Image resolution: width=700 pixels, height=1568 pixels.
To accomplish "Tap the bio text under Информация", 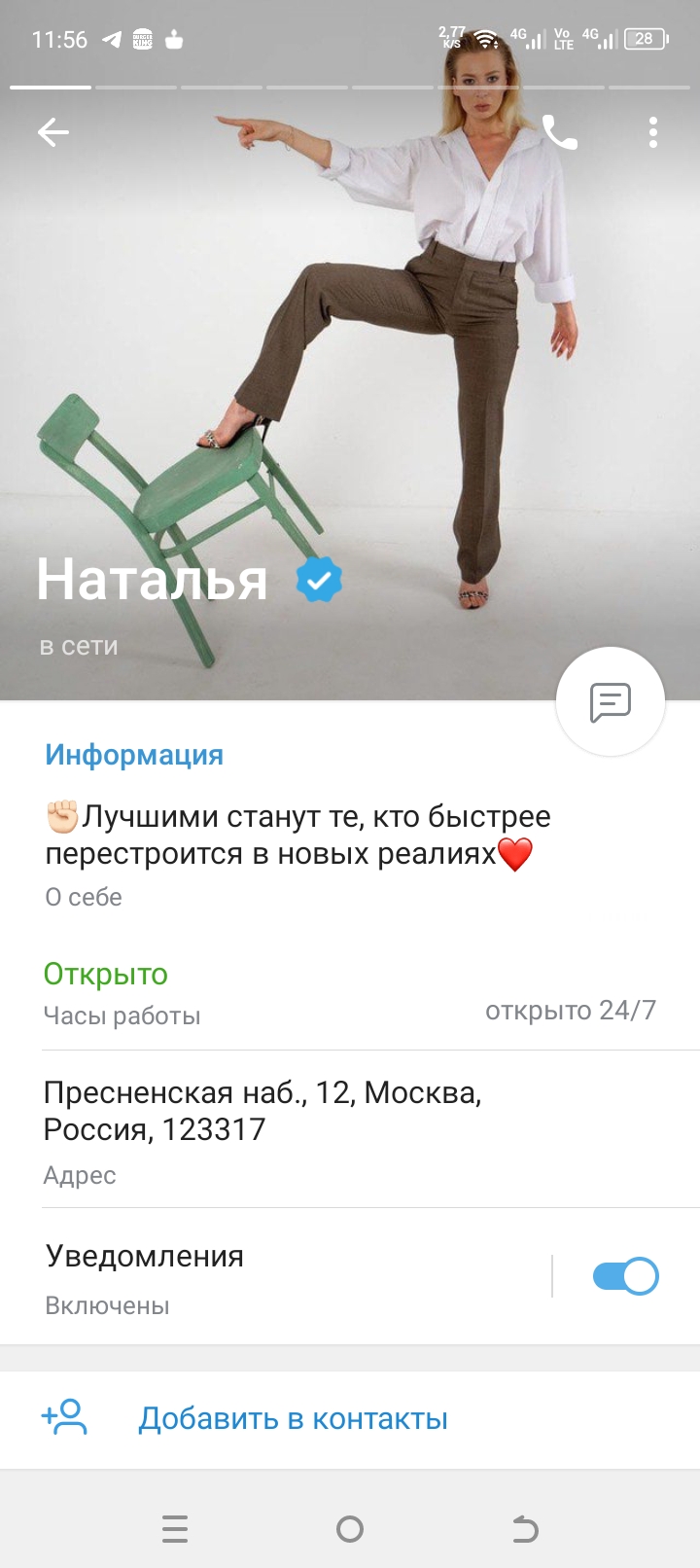I will (297, 836).
